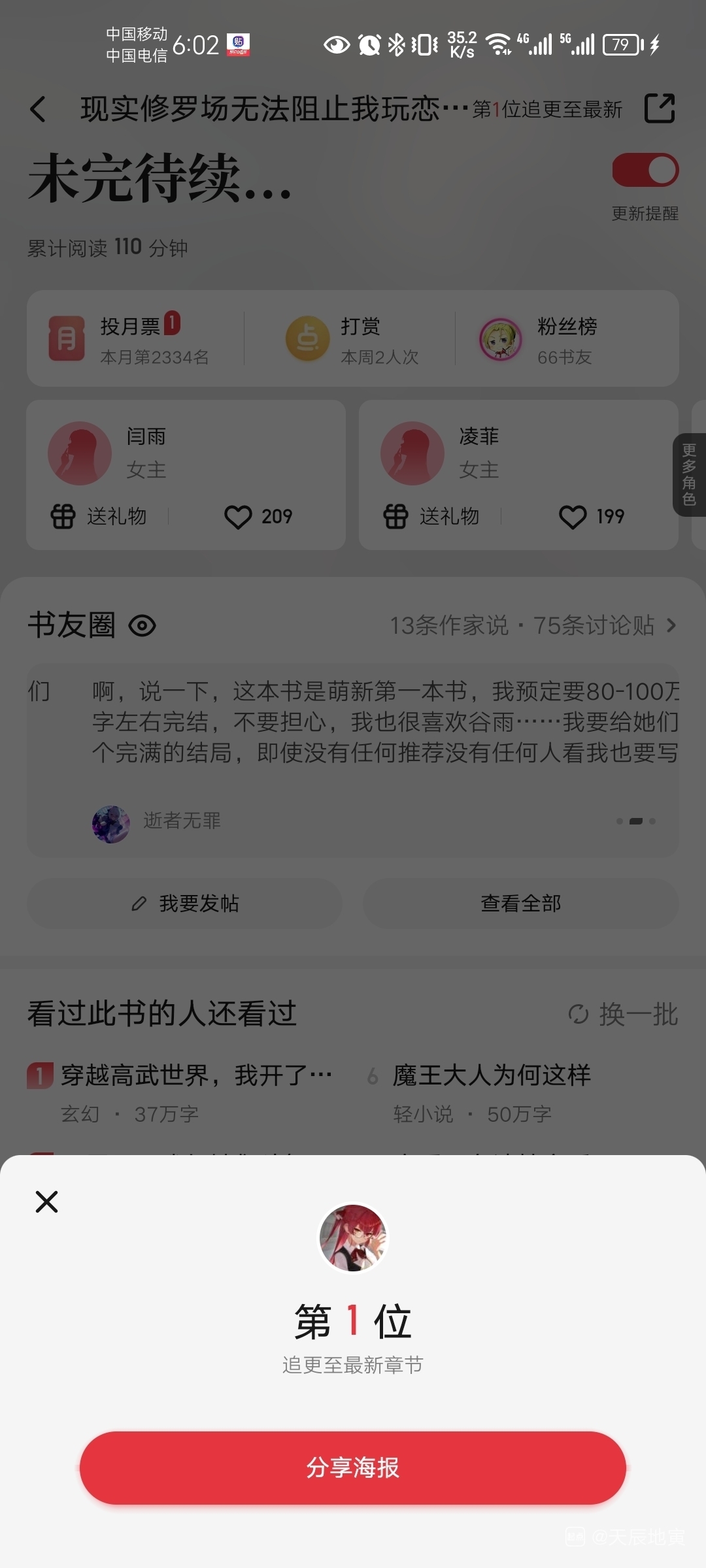Tap 查看全部 to see all posts
The image size is (706, 1568).
pos(521,904)
